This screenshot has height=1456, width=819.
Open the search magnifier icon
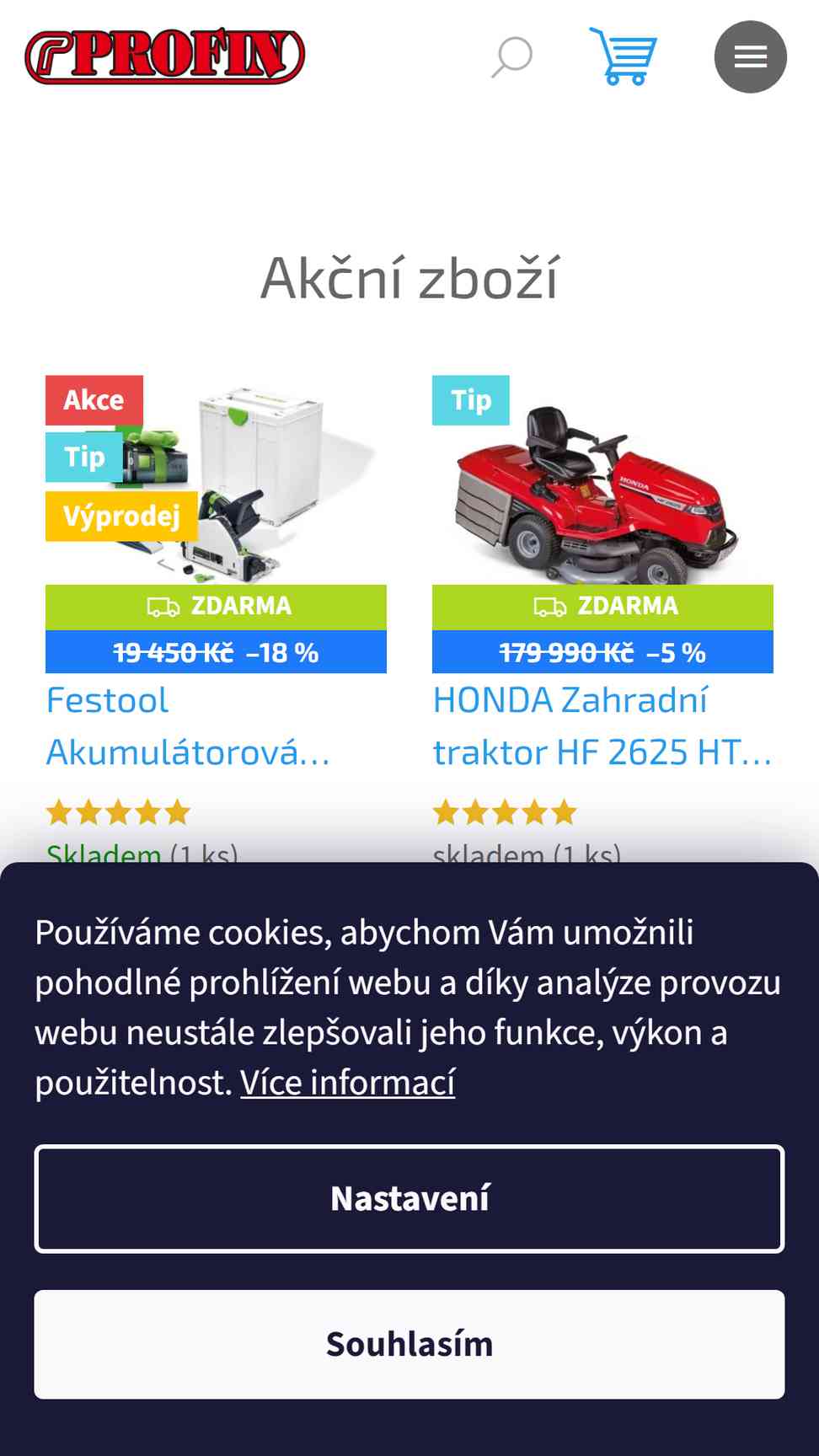(x=511, y=57)
